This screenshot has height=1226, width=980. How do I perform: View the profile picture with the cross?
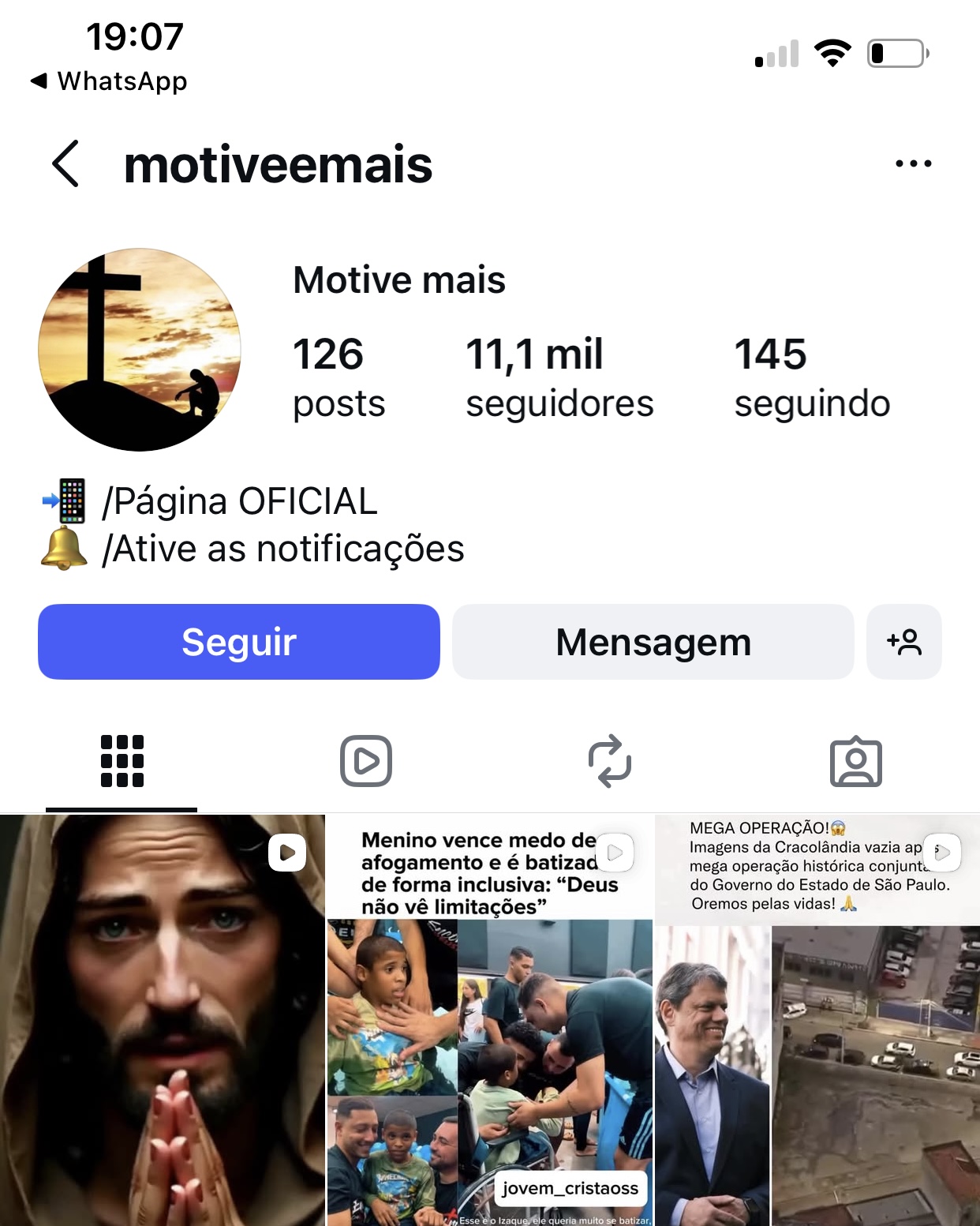tap(140, 350)
